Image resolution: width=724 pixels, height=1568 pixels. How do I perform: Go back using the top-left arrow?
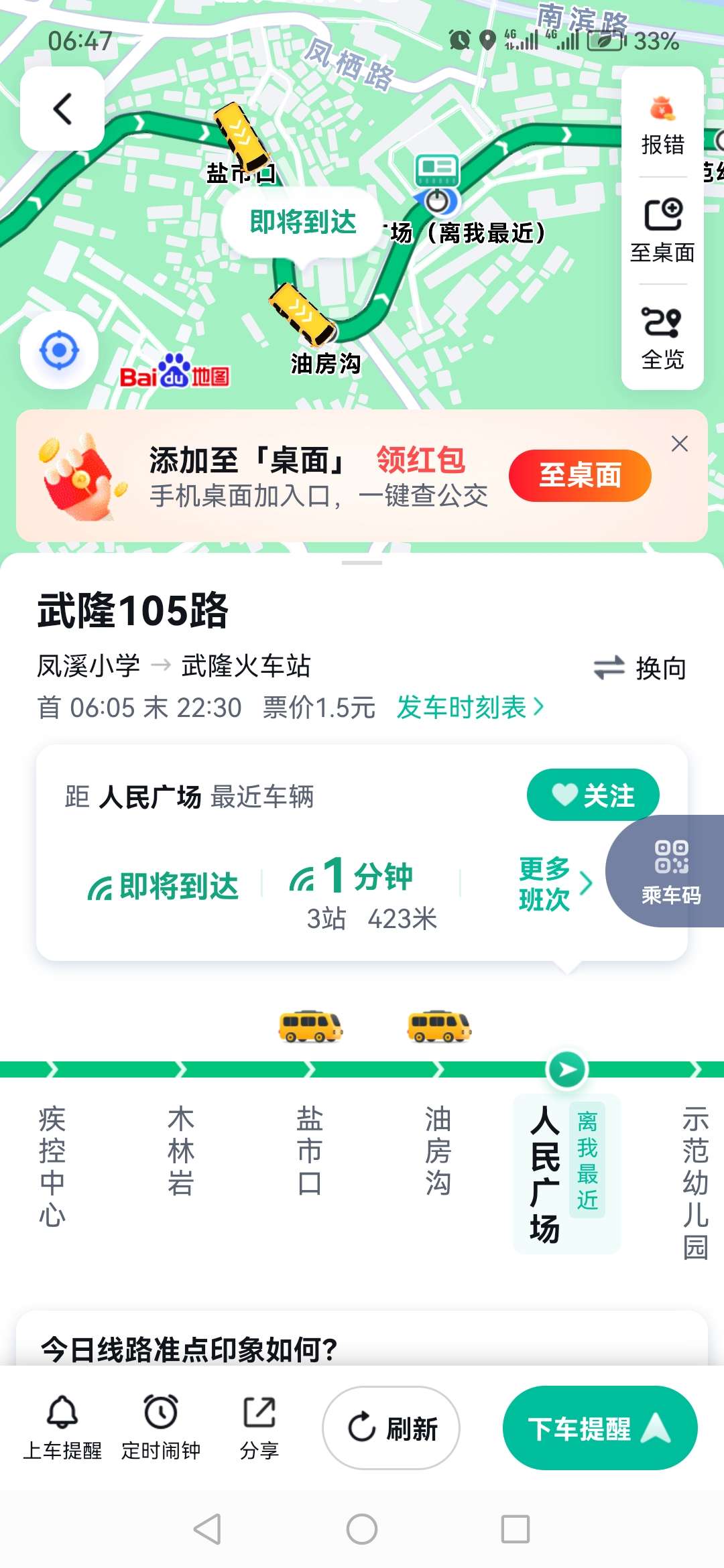click(x=62, y=109)
